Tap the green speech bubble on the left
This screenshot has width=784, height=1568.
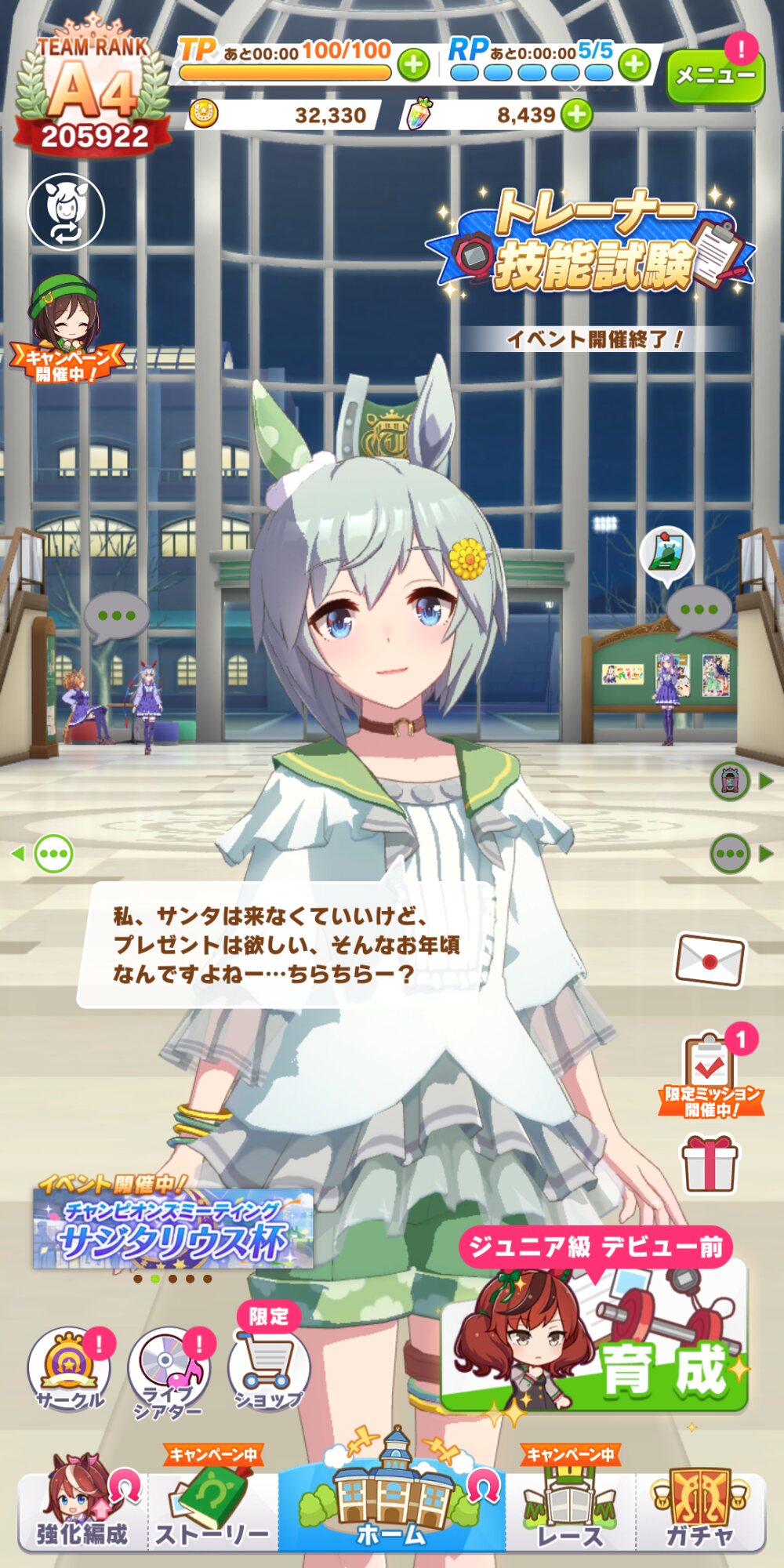tap(53, 854)
